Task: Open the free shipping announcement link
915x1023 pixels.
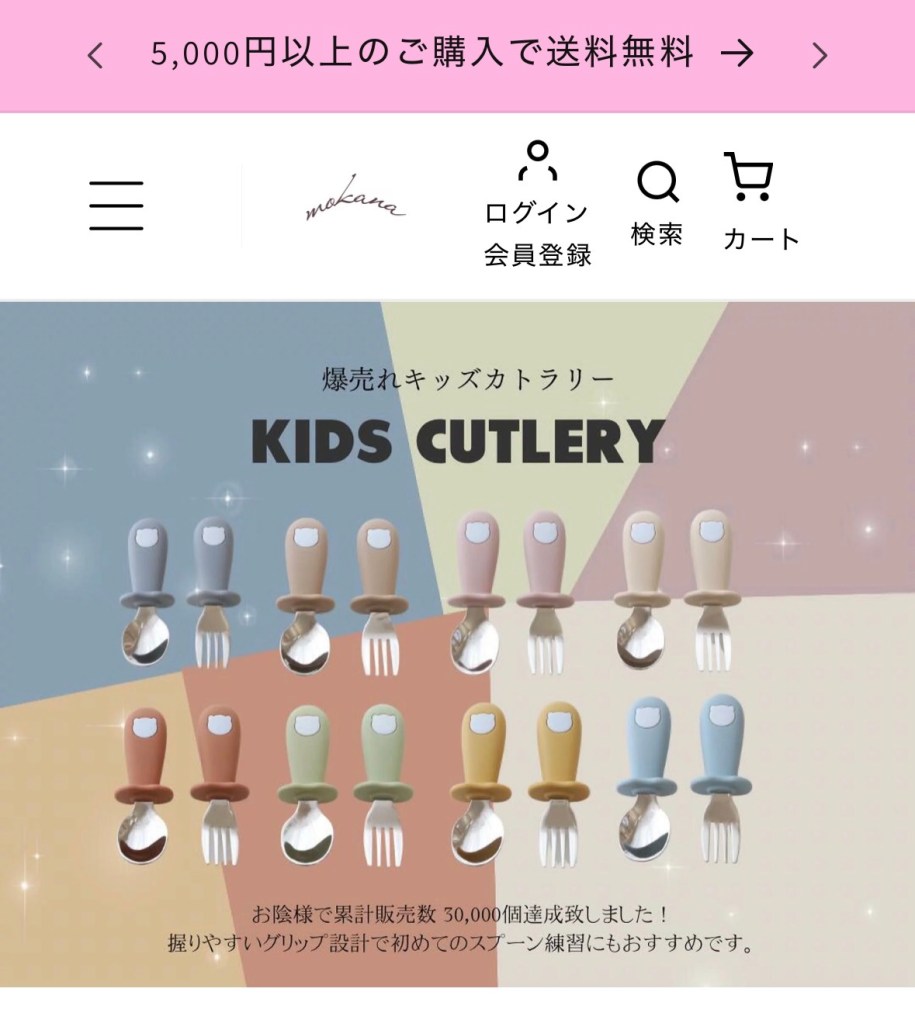Action: 450,53
